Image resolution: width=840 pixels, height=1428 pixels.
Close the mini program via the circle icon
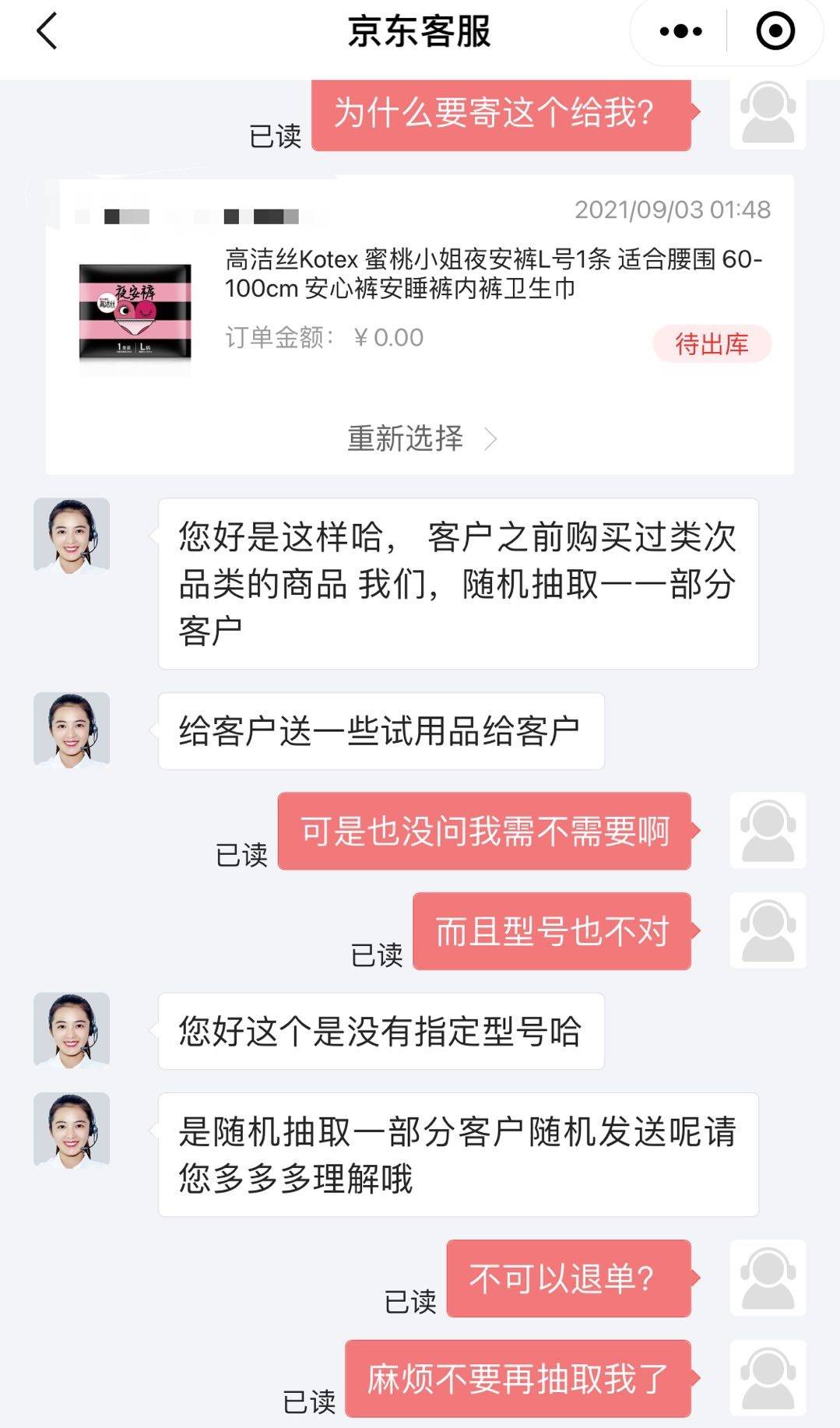point(775,32)
